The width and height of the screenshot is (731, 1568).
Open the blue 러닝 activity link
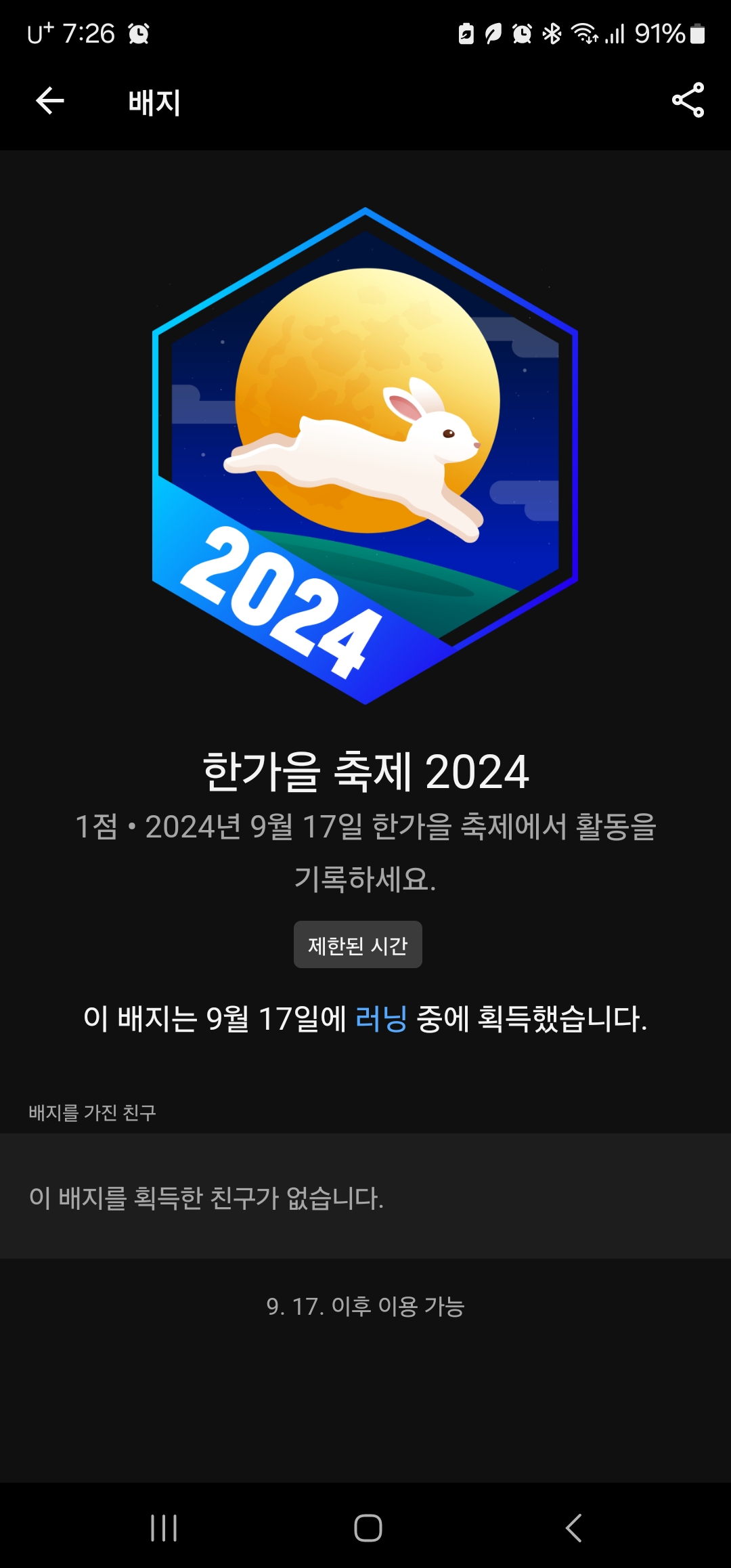click(x=381, y=1018)
